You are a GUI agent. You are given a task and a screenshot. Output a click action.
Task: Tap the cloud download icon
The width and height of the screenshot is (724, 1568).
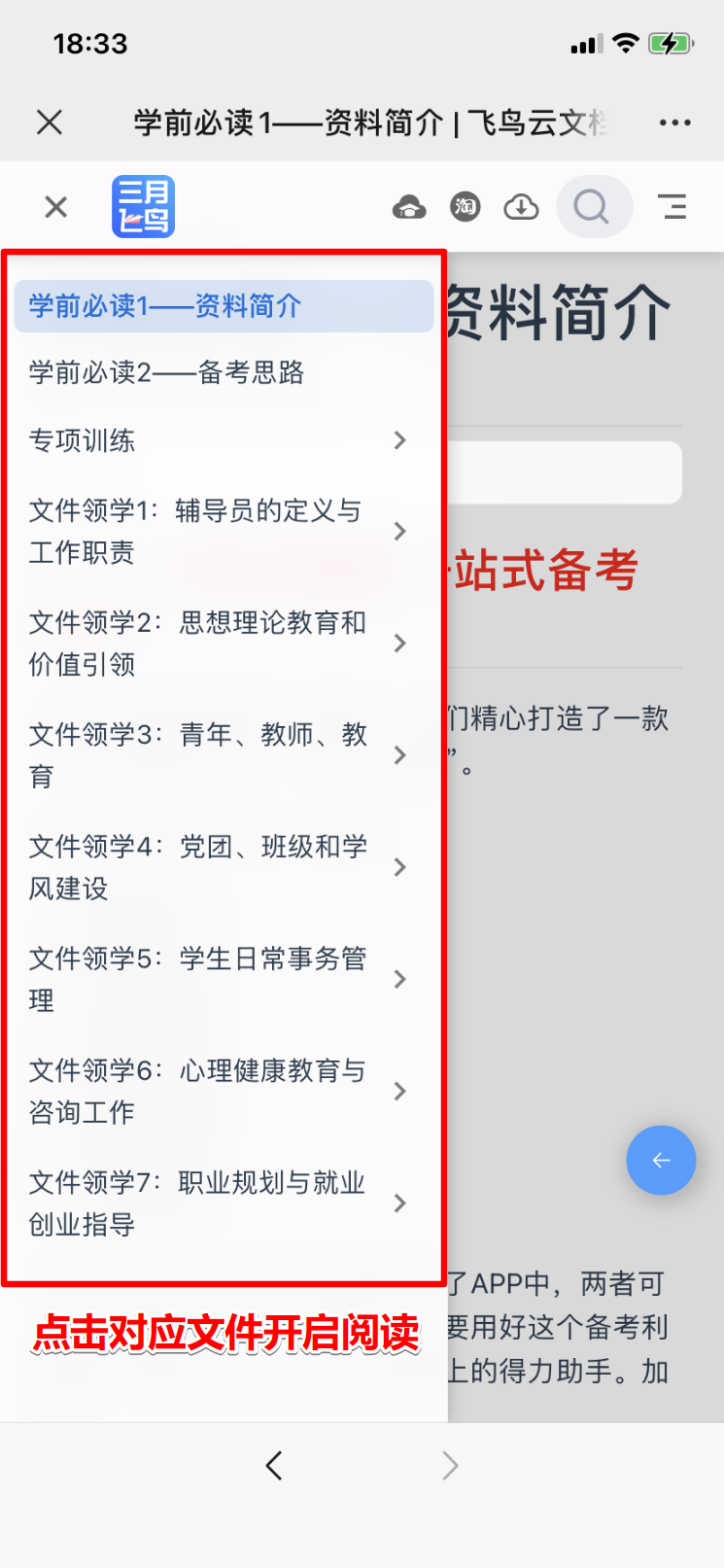(521, 207)
